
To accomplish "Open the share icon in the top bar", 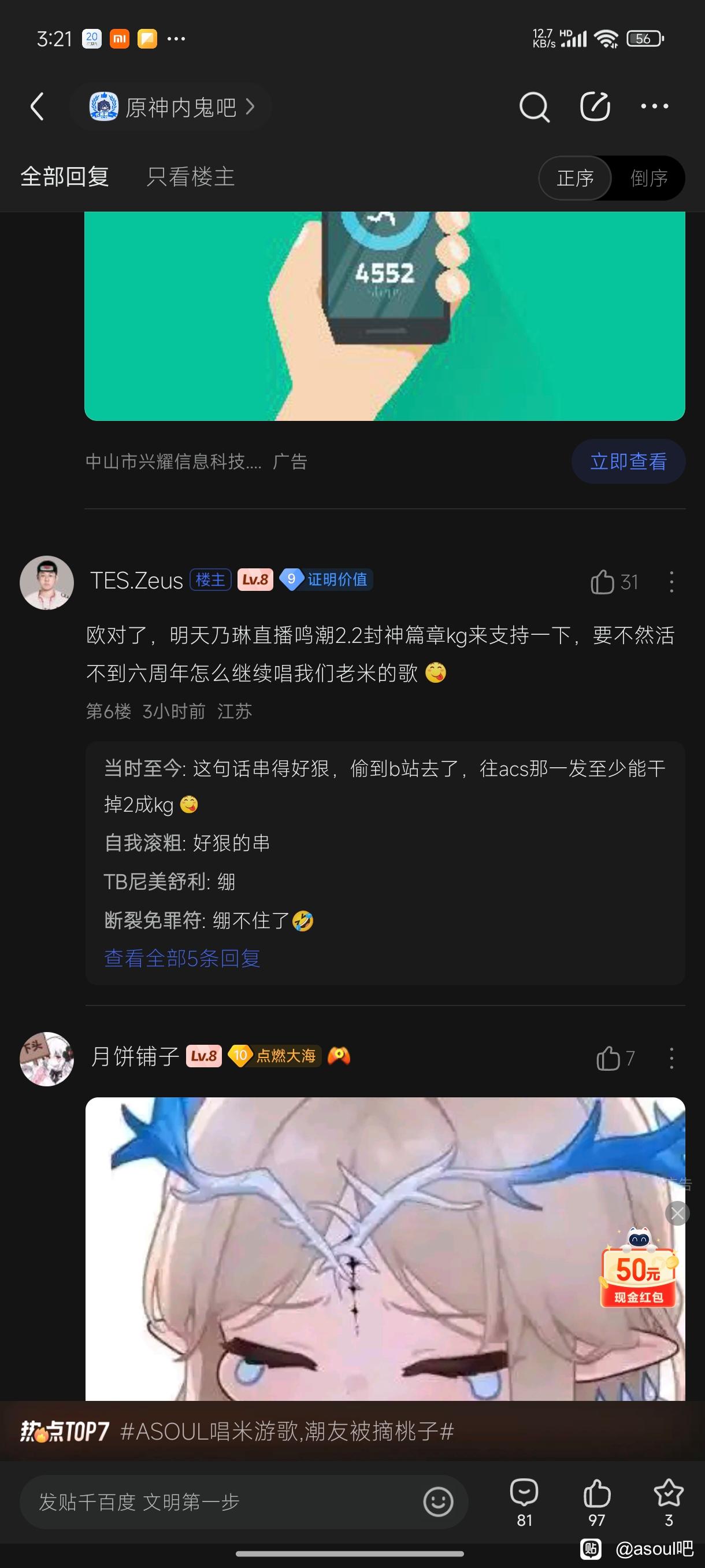I will pyautogui.click(x=594, y=107).
